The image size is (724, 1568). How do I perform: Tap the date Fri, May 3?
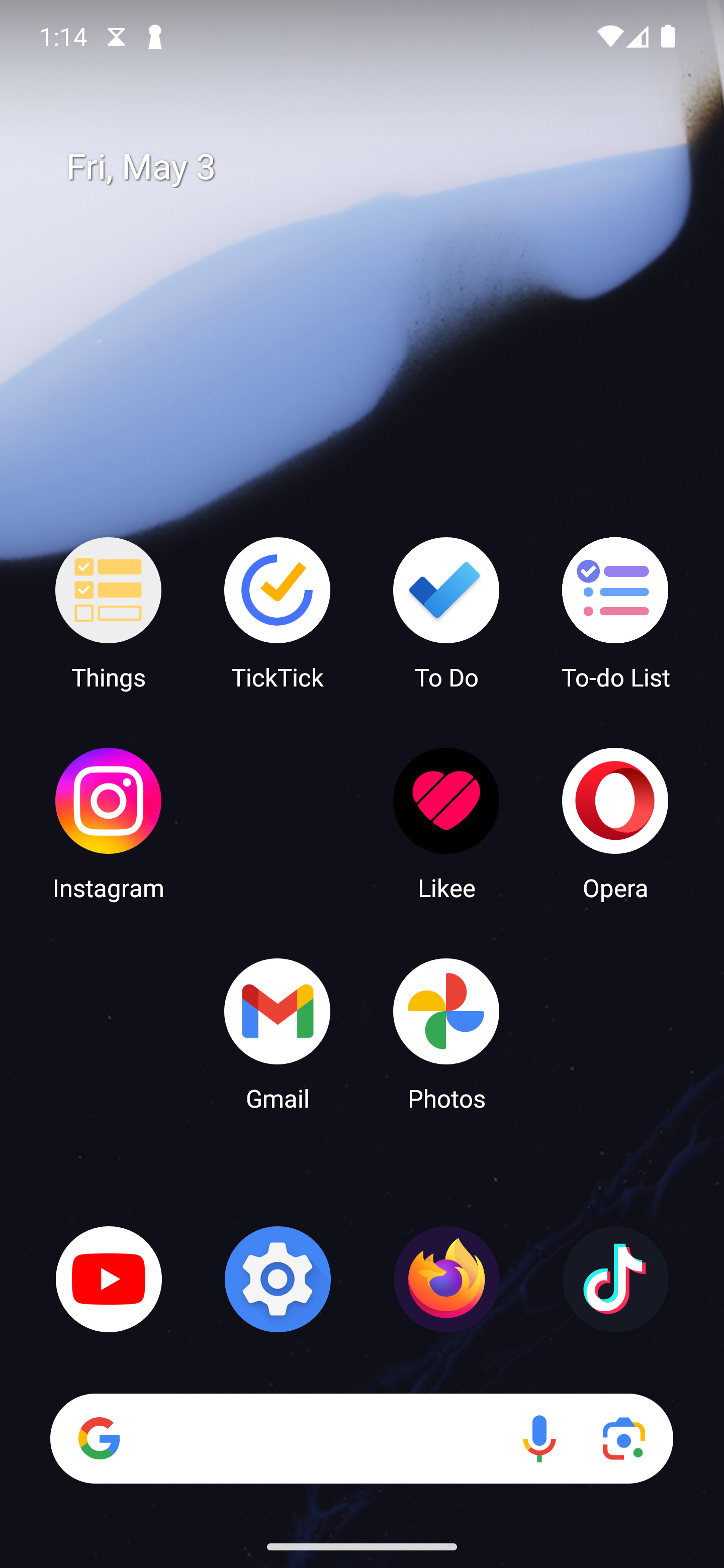[x=141, y=167]
